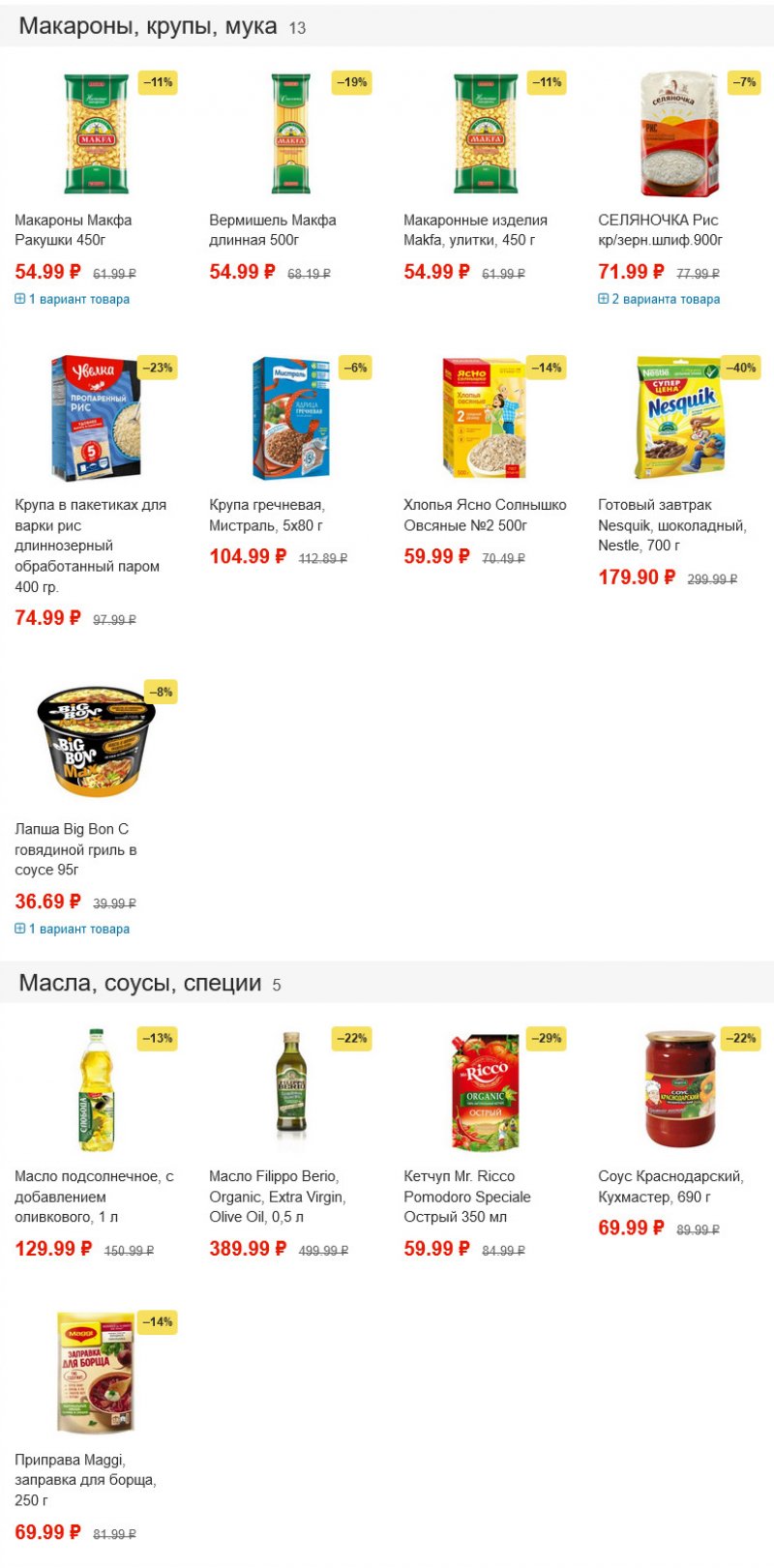Expand the 2 варианта товара link
This screenshot has height=1568, width=774.
665,299
